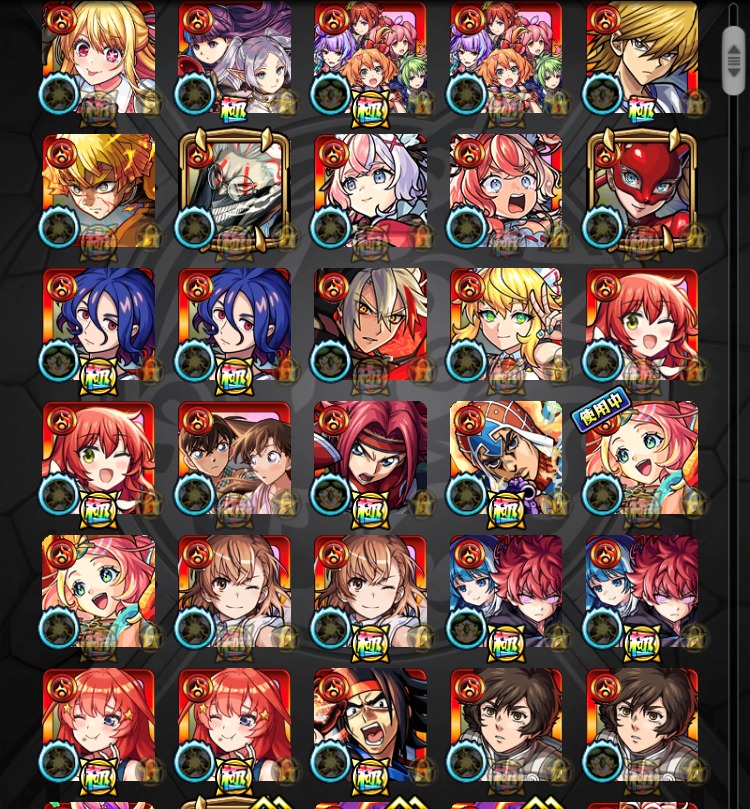Tap the scrollbar handle on the right

[733, 62]
